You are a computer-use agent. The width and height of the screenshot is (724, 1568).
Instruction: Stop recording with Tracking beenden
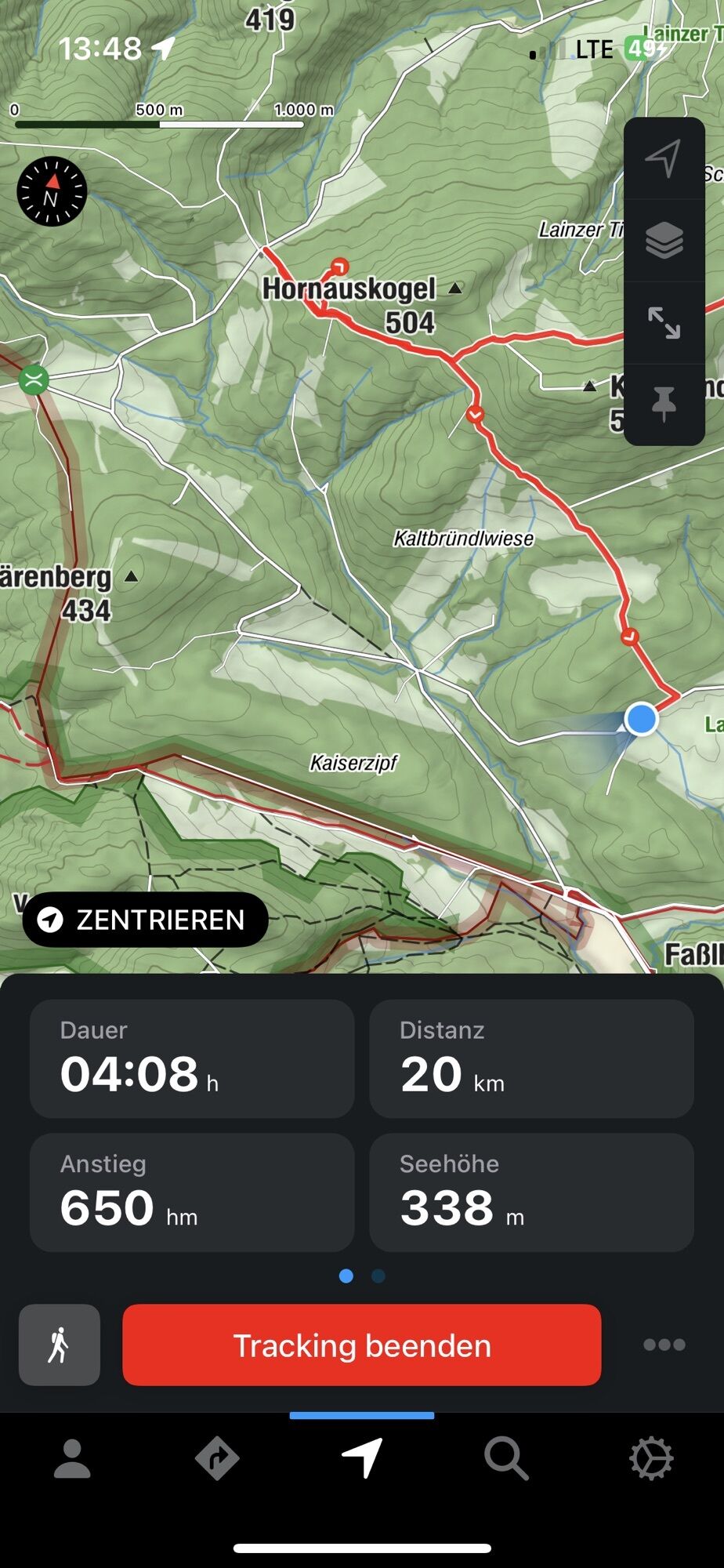click(x=362, y=1345)
